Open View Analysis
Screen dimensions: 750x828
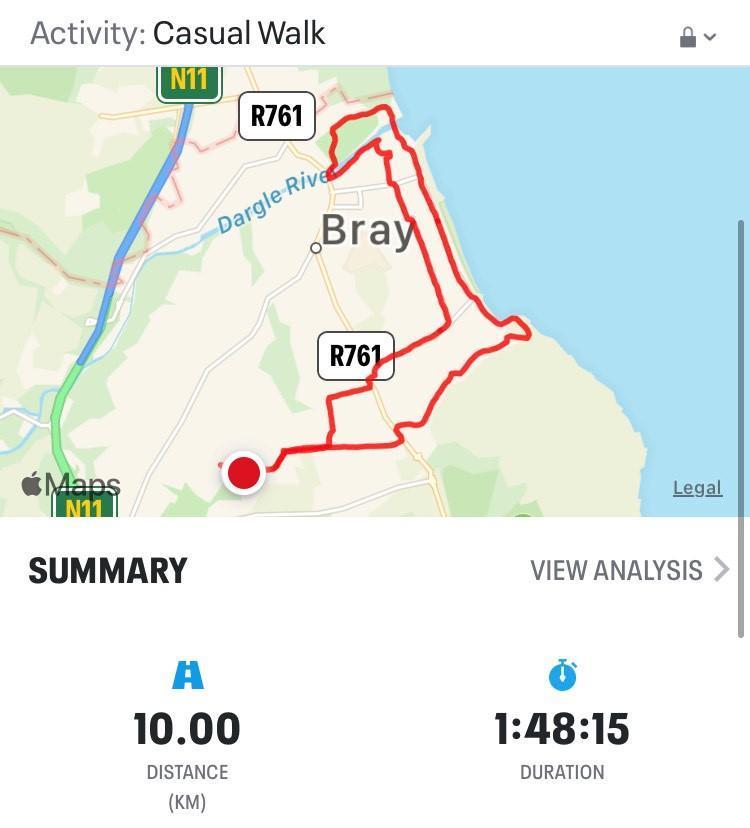(x=629, y=570)
